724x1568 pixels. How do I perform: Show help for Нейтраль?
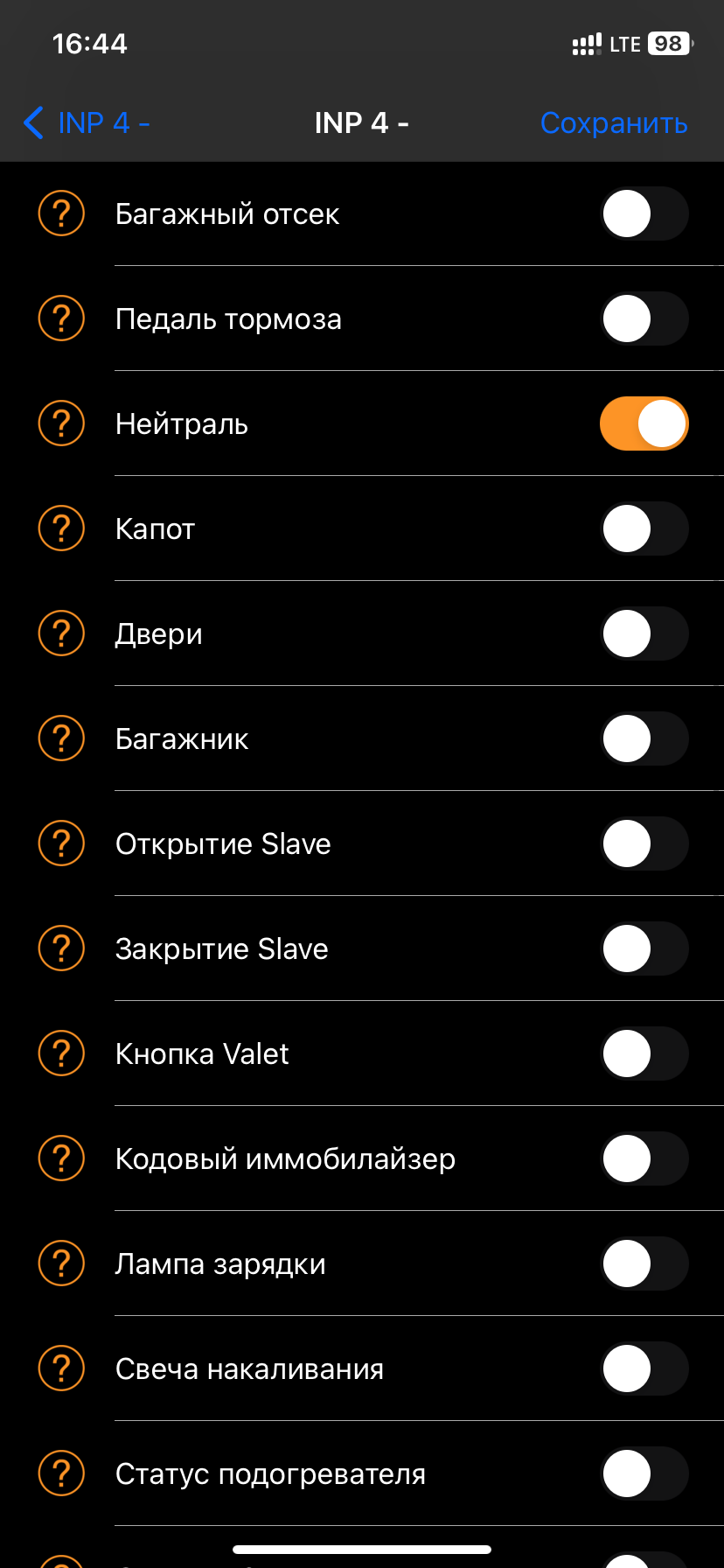point(61,423)
